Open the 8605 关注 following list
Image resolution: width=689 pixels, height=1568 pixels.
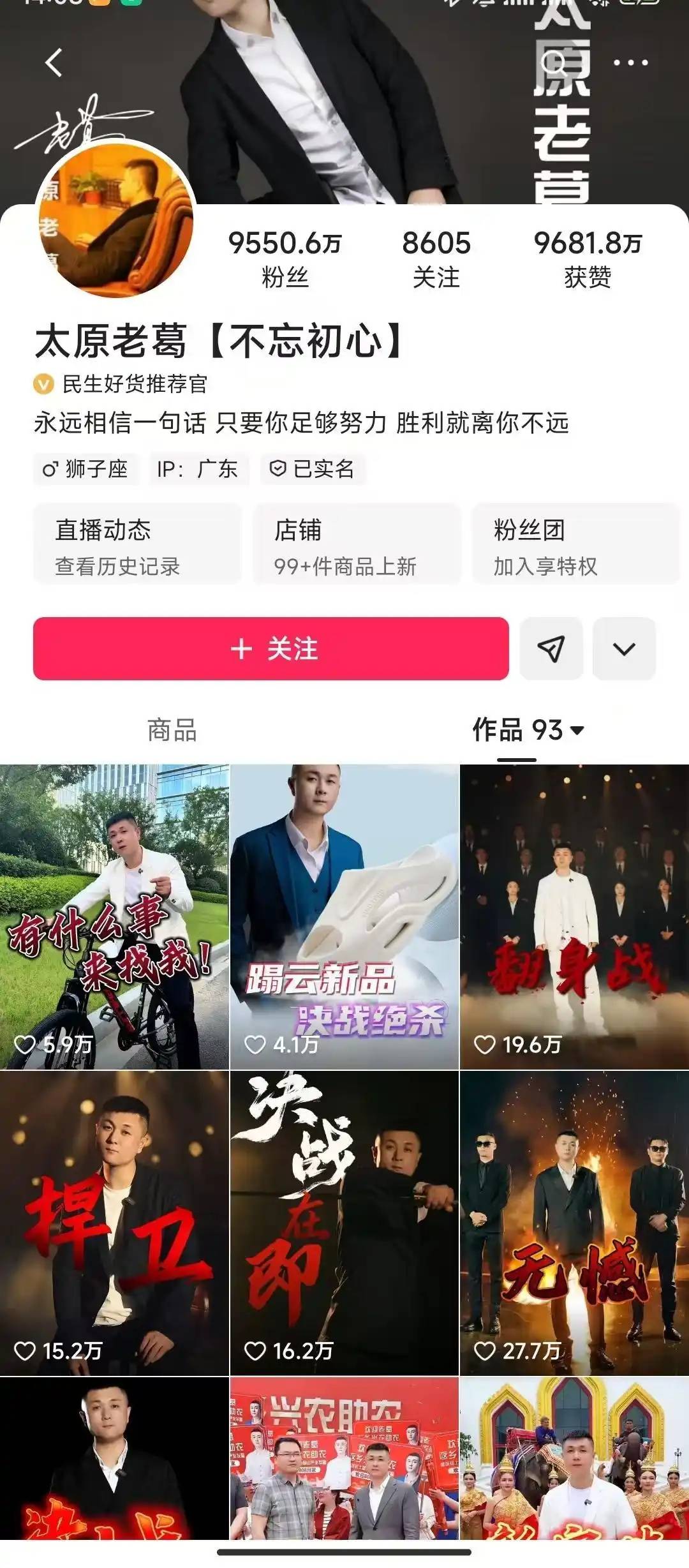click(436, 258)
